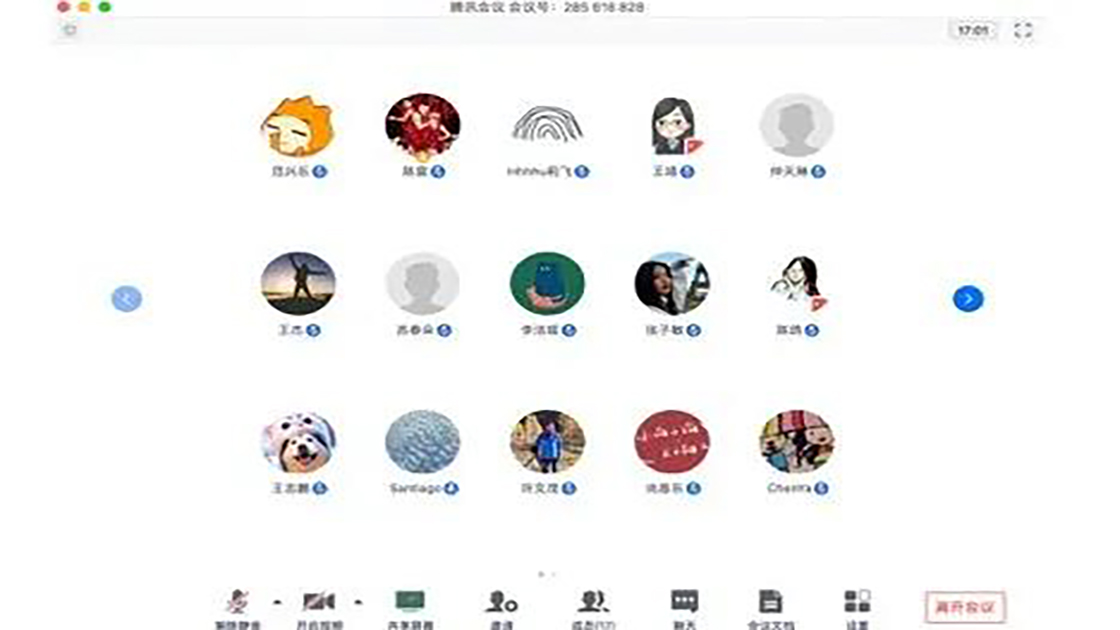Expand camera options arrow

click(x=357, y=602)
